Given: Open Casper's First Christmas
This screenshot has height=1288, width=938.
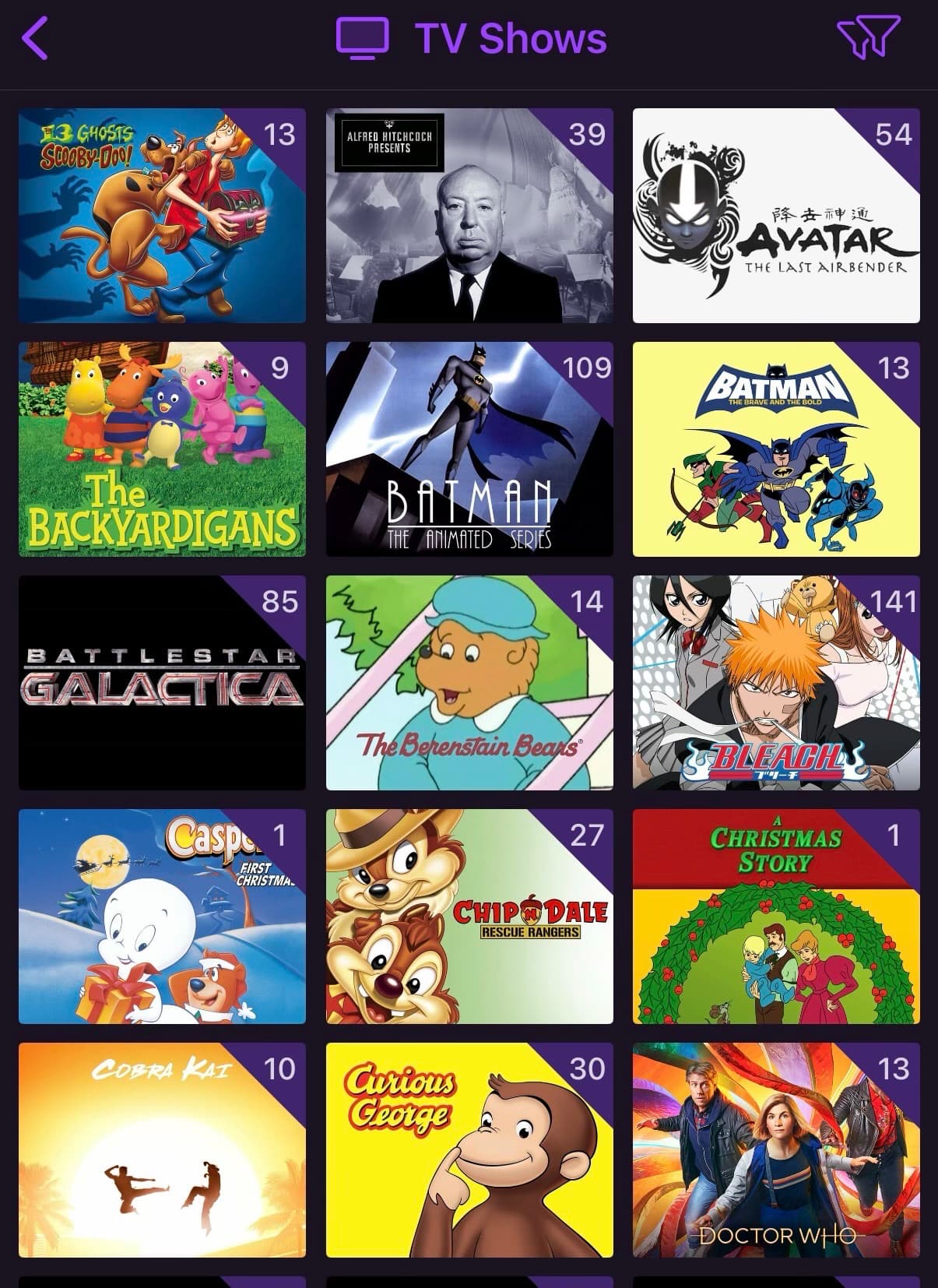Looking at the screenshot, I should 162,917.
